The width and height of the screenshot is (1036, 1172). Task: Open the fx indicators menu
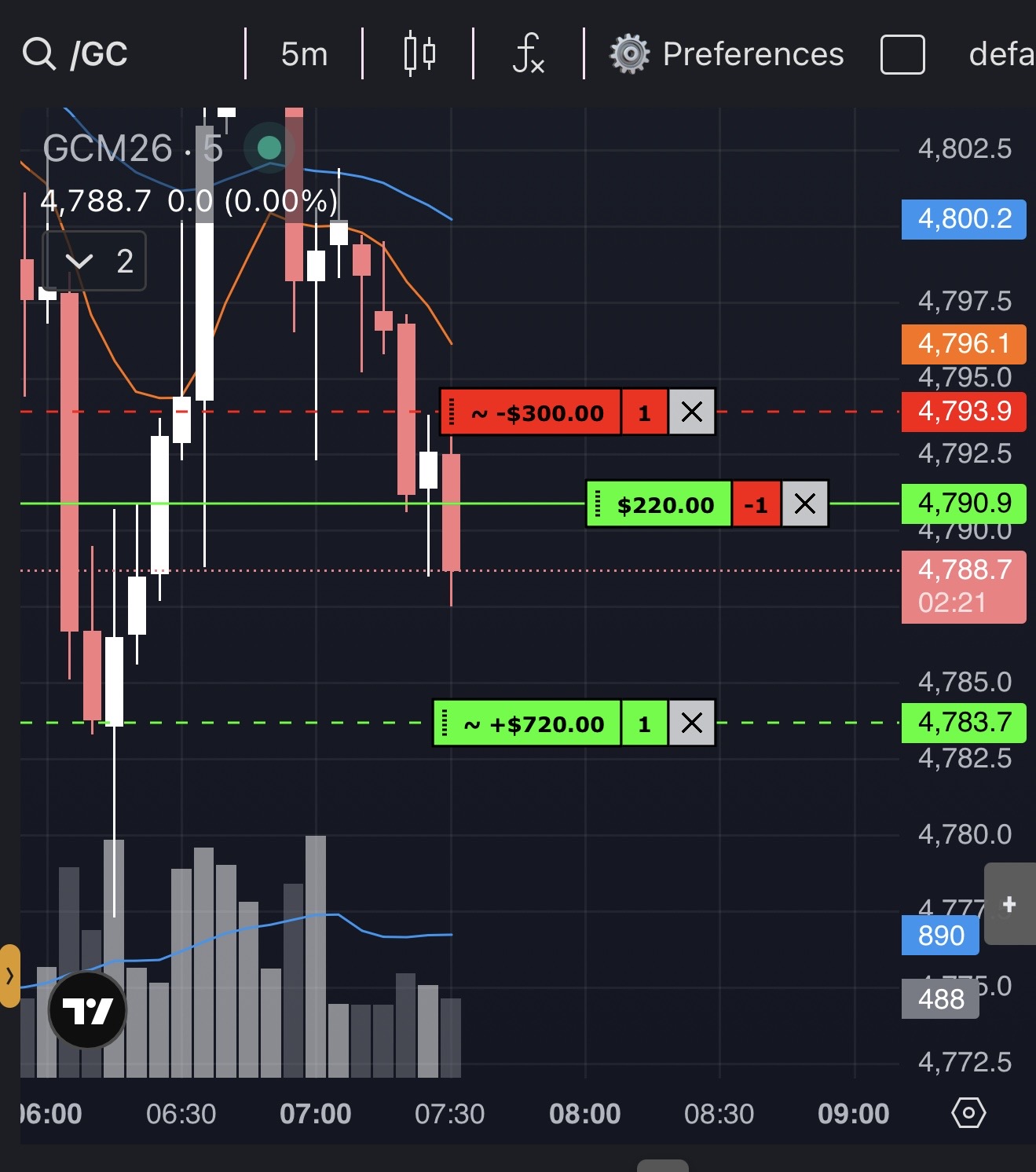(x=528, y=54)
